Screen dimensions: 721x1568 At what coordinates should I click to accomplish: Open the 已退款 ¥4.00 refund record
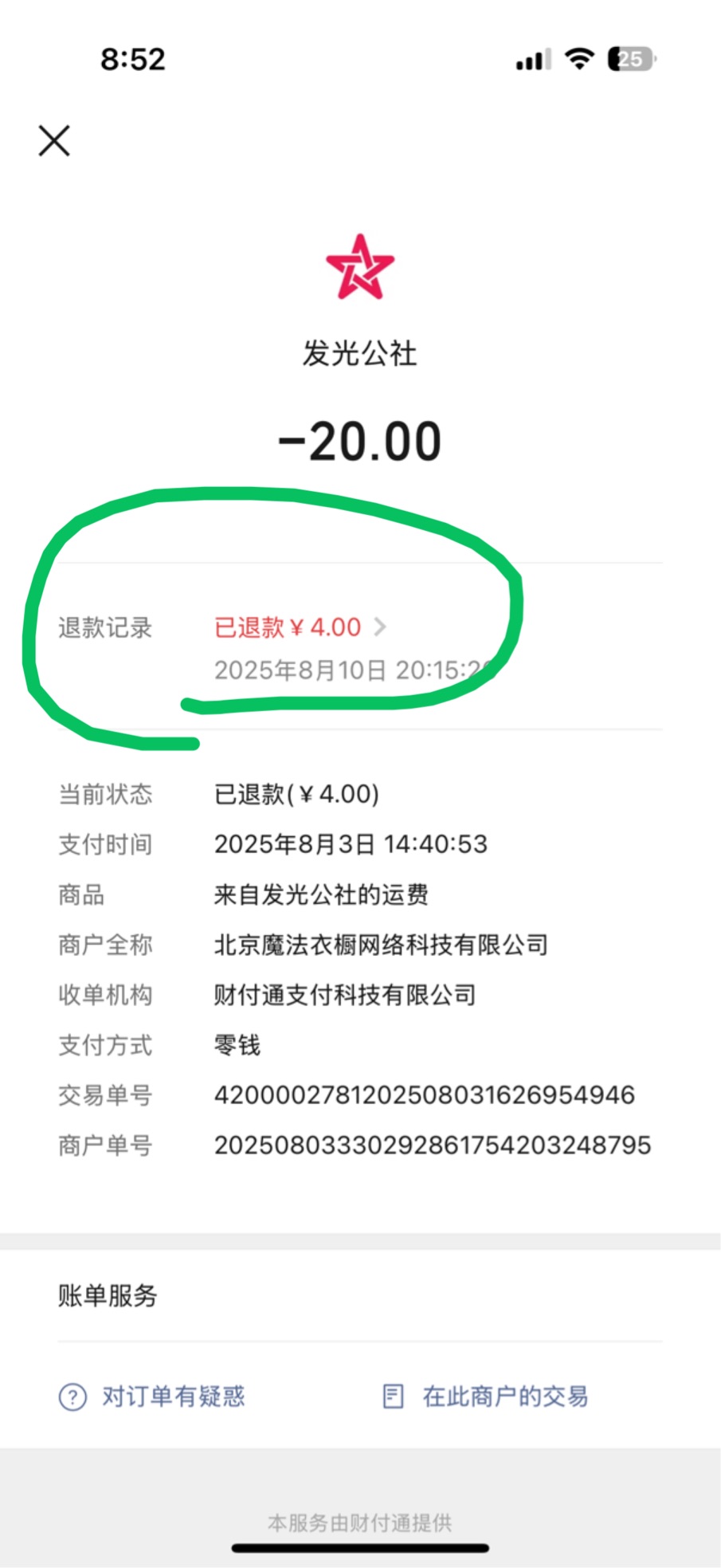click(x=300, y=627)
